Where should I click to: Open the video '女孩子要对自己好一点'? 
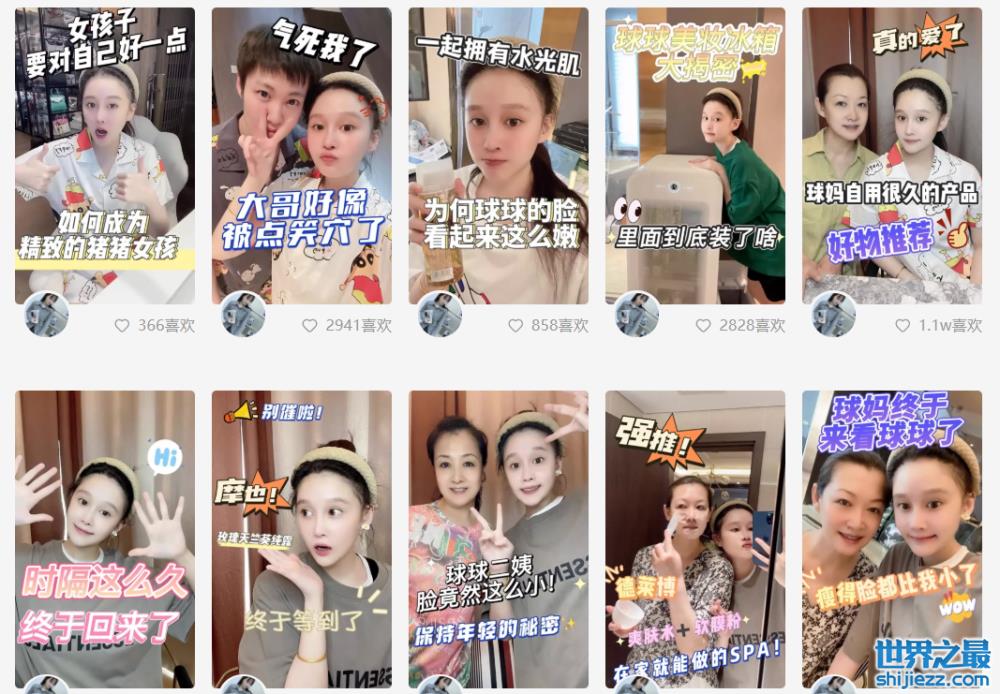(x=105, y=155)
